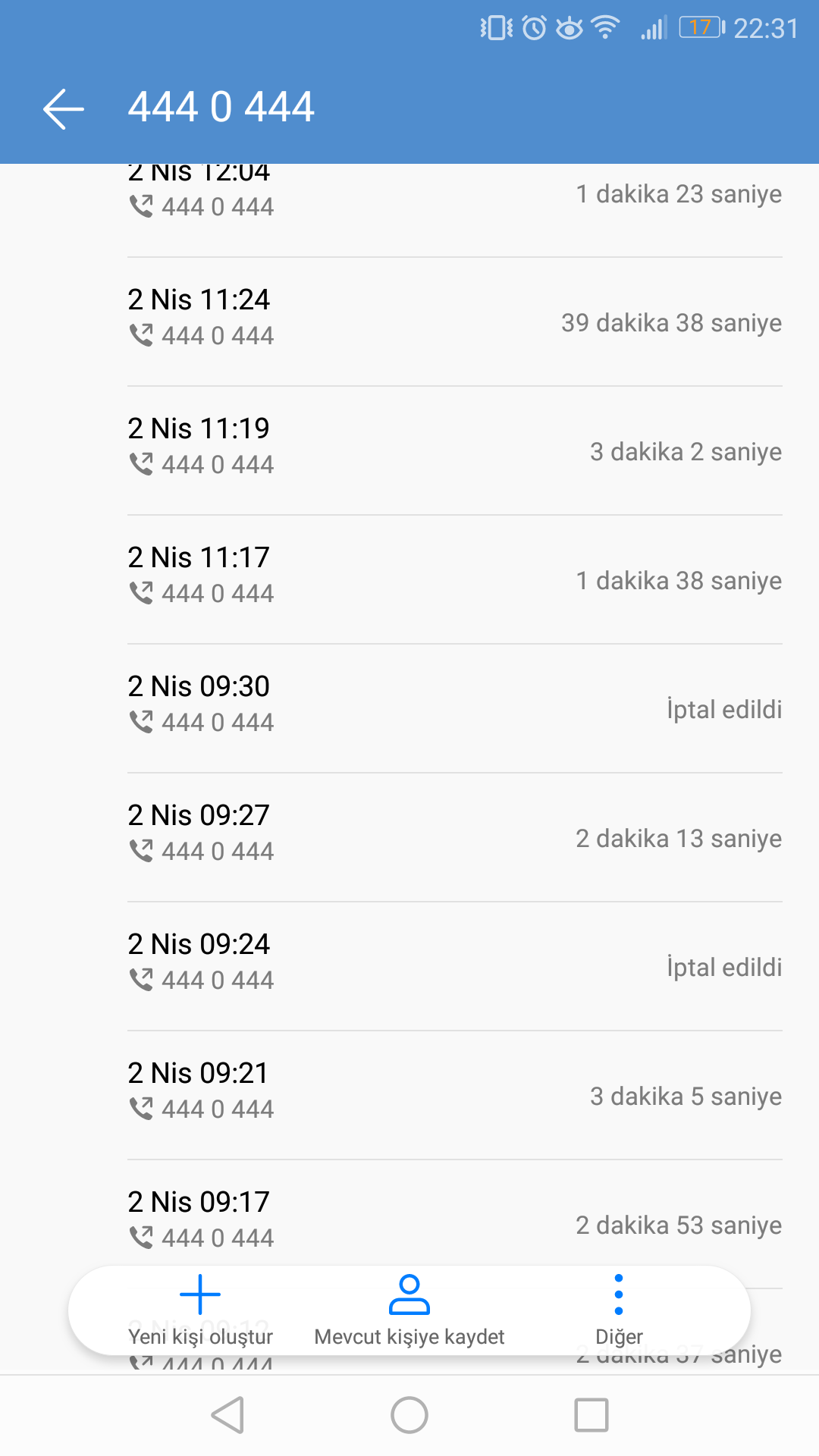The image size is (819, 1456).
Task: Open the call entry from 2 Nis 11:24
Action: tap(455, 322)
